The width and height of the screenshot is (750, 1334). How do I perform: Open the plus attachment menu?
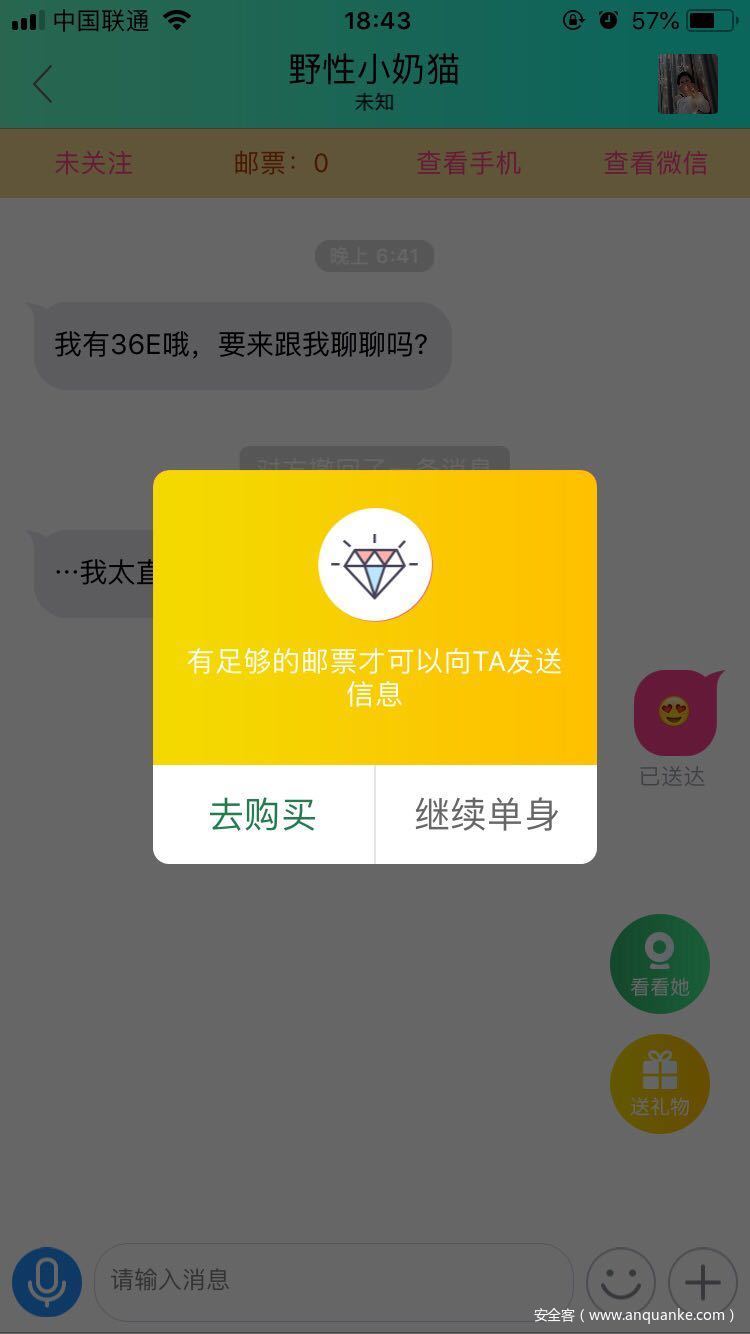coord(702,1281)
